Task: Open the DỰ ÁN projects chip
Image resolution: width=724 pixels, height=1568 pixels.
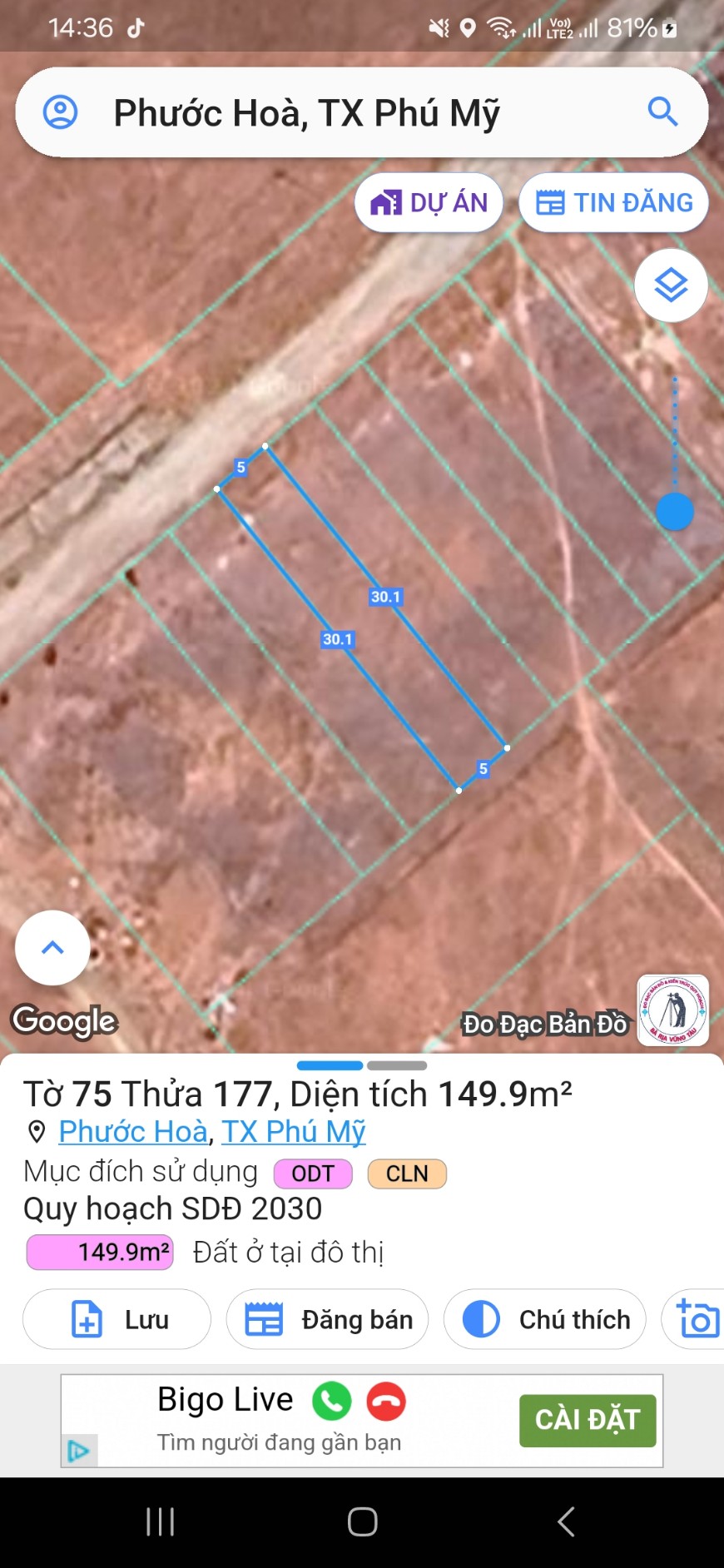Action: (x=429, y=202)
